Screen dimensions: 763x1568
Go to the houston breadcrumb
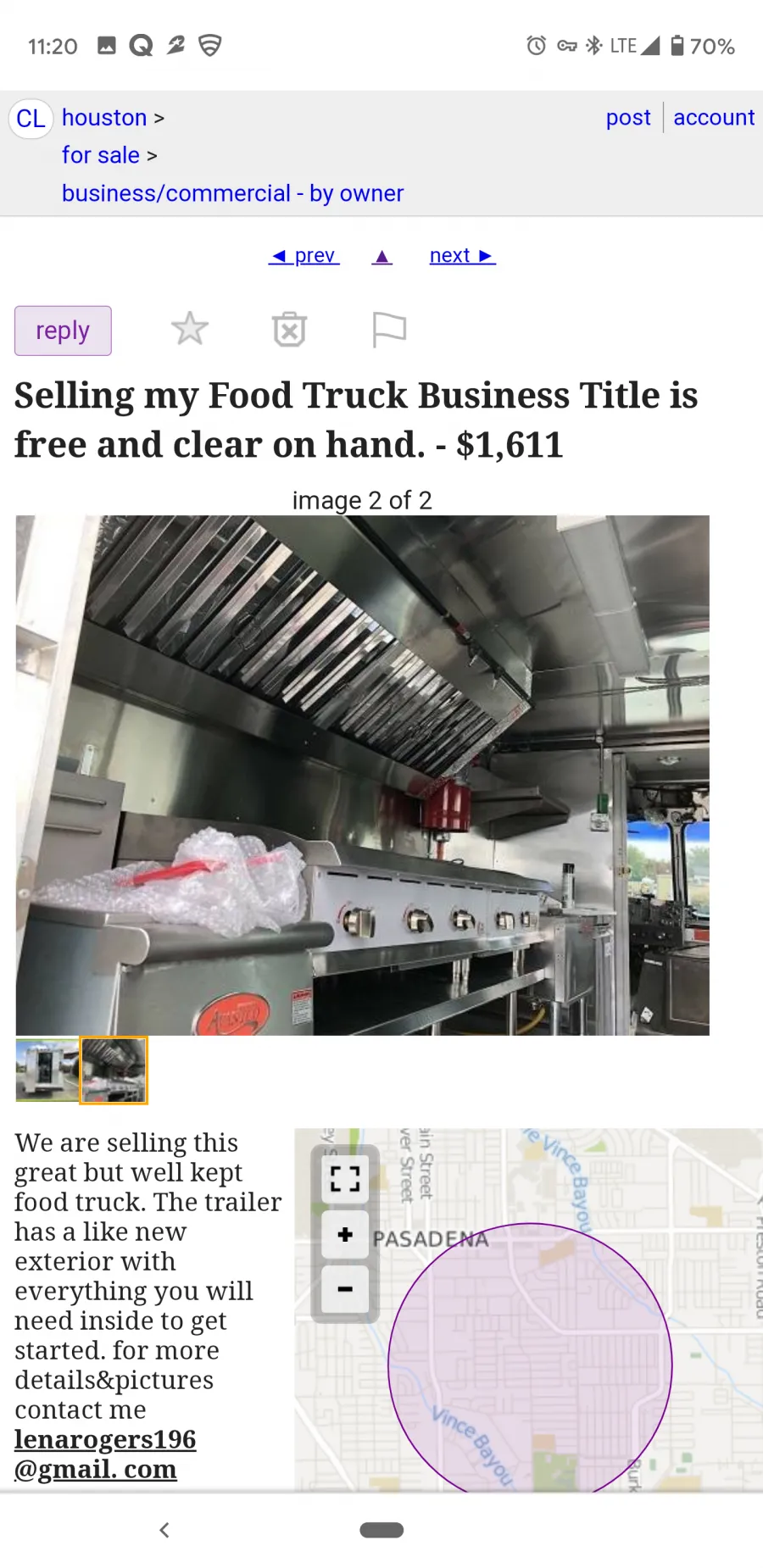tap(104, 118)
